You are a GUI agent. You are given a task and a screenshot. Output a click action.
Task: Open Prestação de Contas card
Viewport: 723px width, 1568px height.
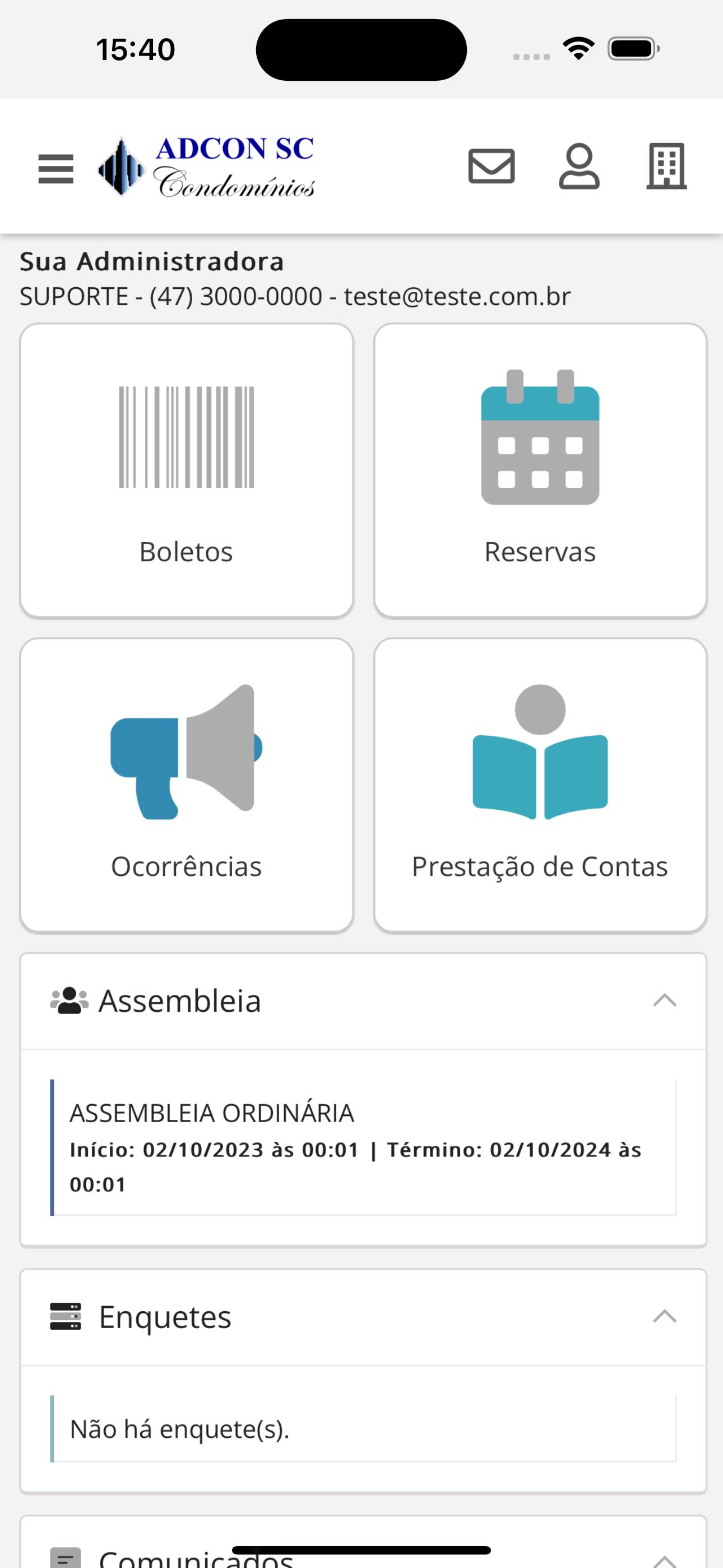pos(540,785)
